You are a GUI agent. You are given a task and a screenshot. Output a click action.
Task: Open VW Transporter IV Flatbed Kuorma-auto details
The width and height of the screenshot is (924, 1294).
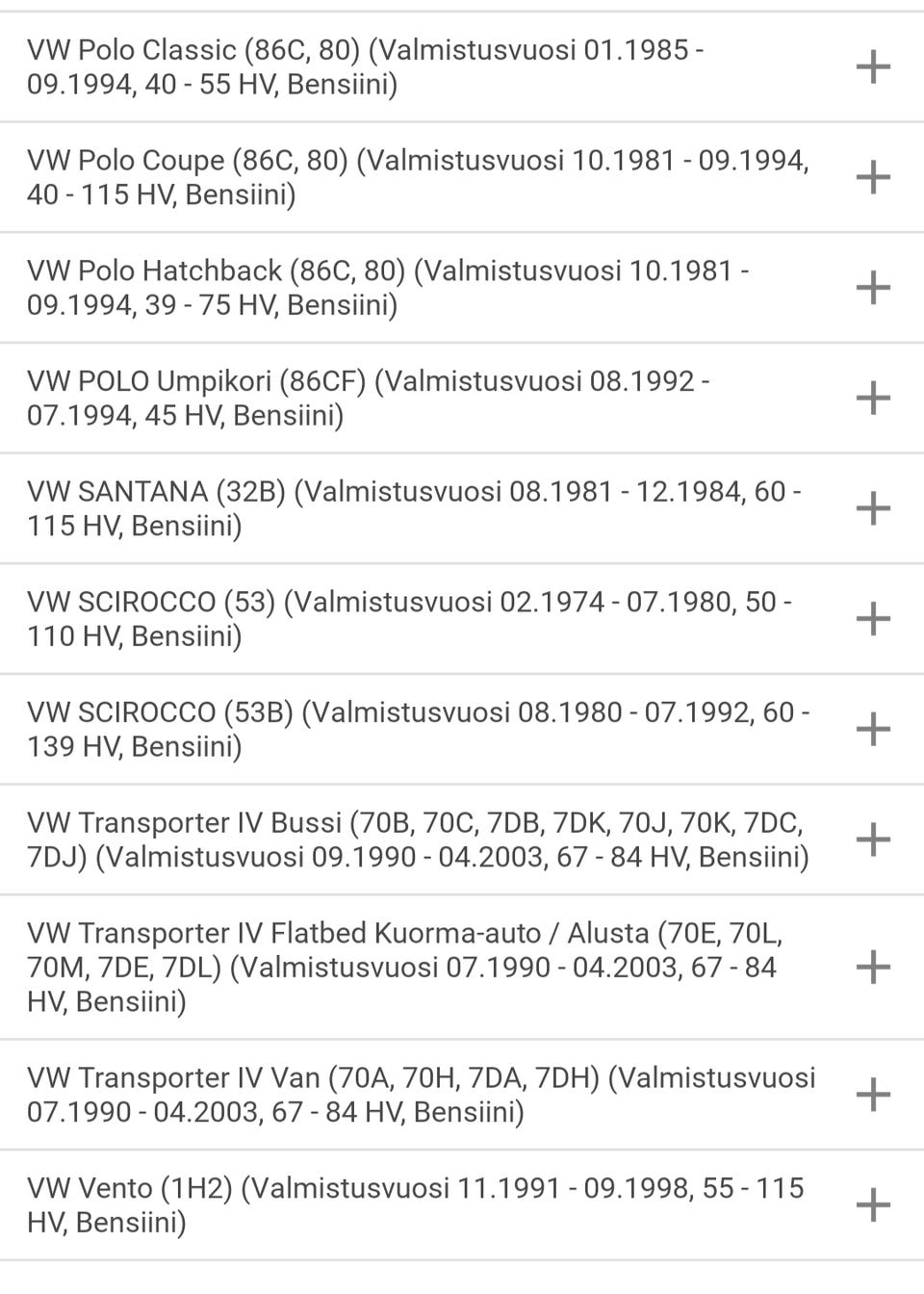[x=872, y=967]
